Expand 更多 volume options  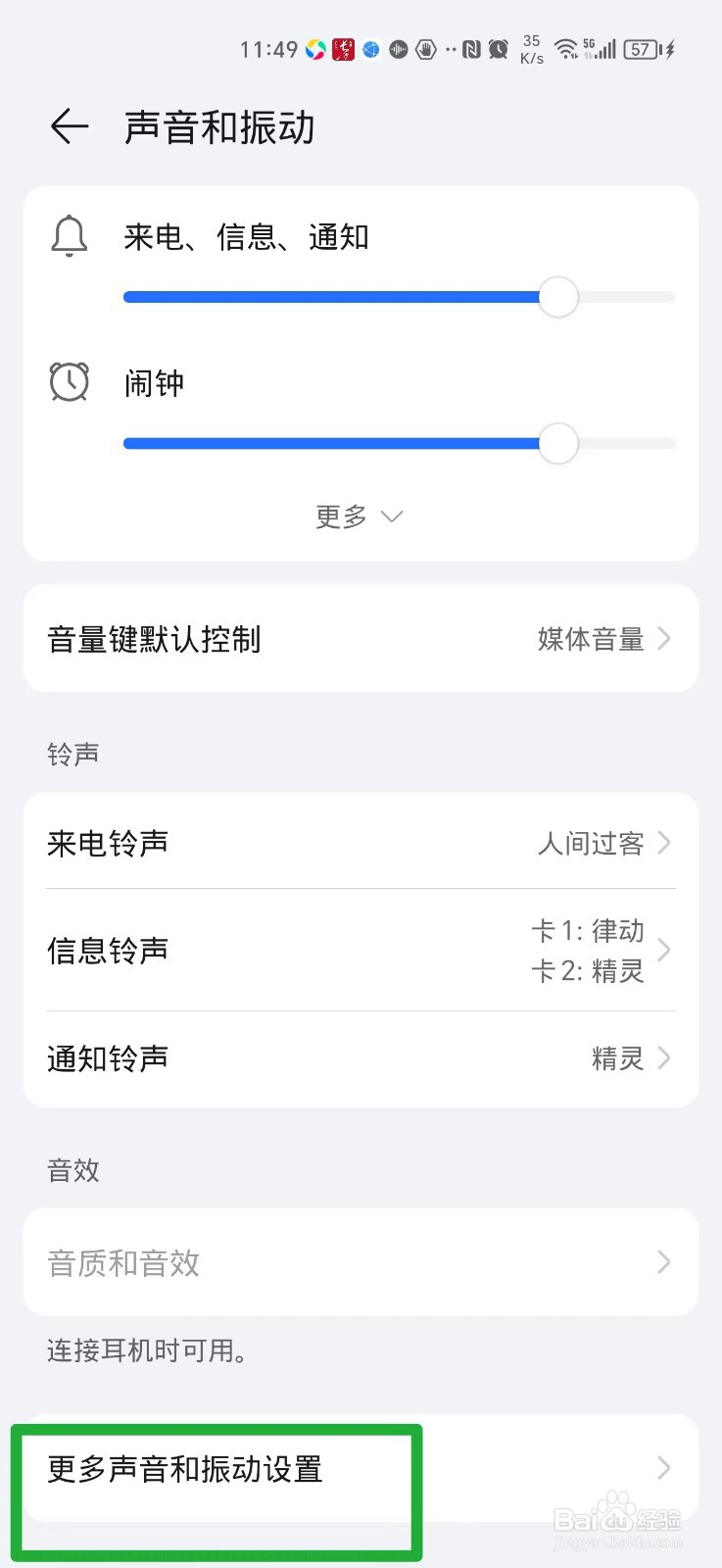[x=360, y=516]
